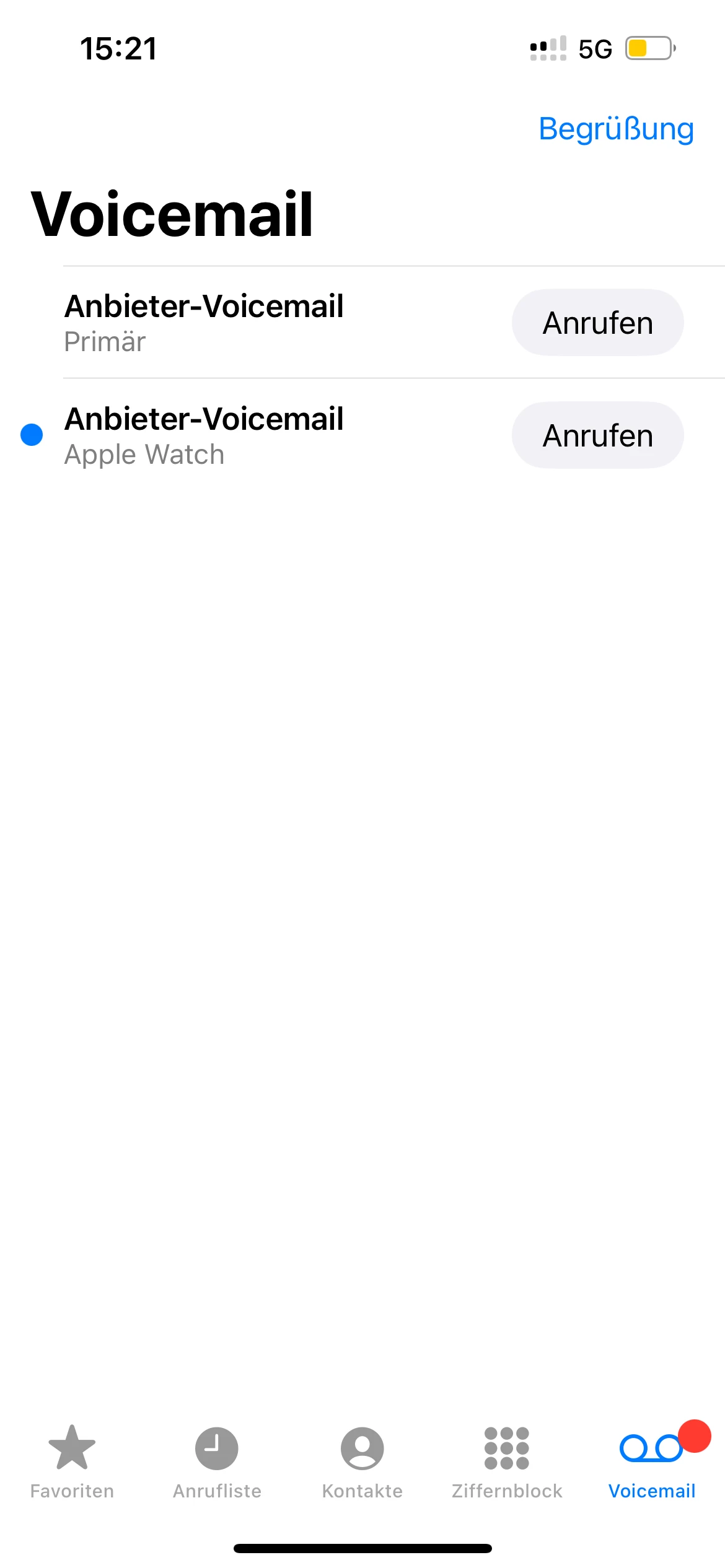Open the Anrufliste tab
Viewport: 725px width, 1568px height.
[x=217, y=1461]
